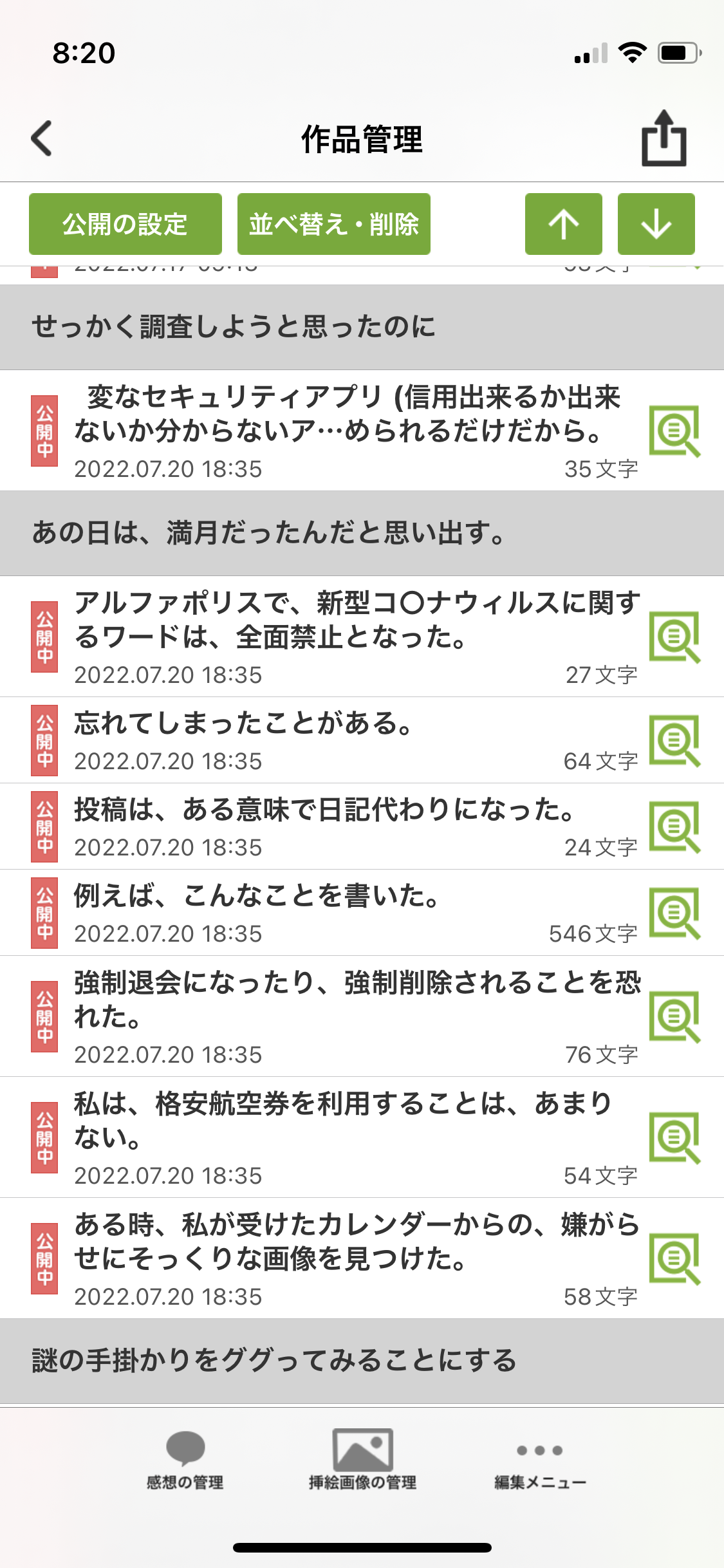Open the share icon in the header
The height and width of the screenshot is (1568, 724).
click(664, 138)
